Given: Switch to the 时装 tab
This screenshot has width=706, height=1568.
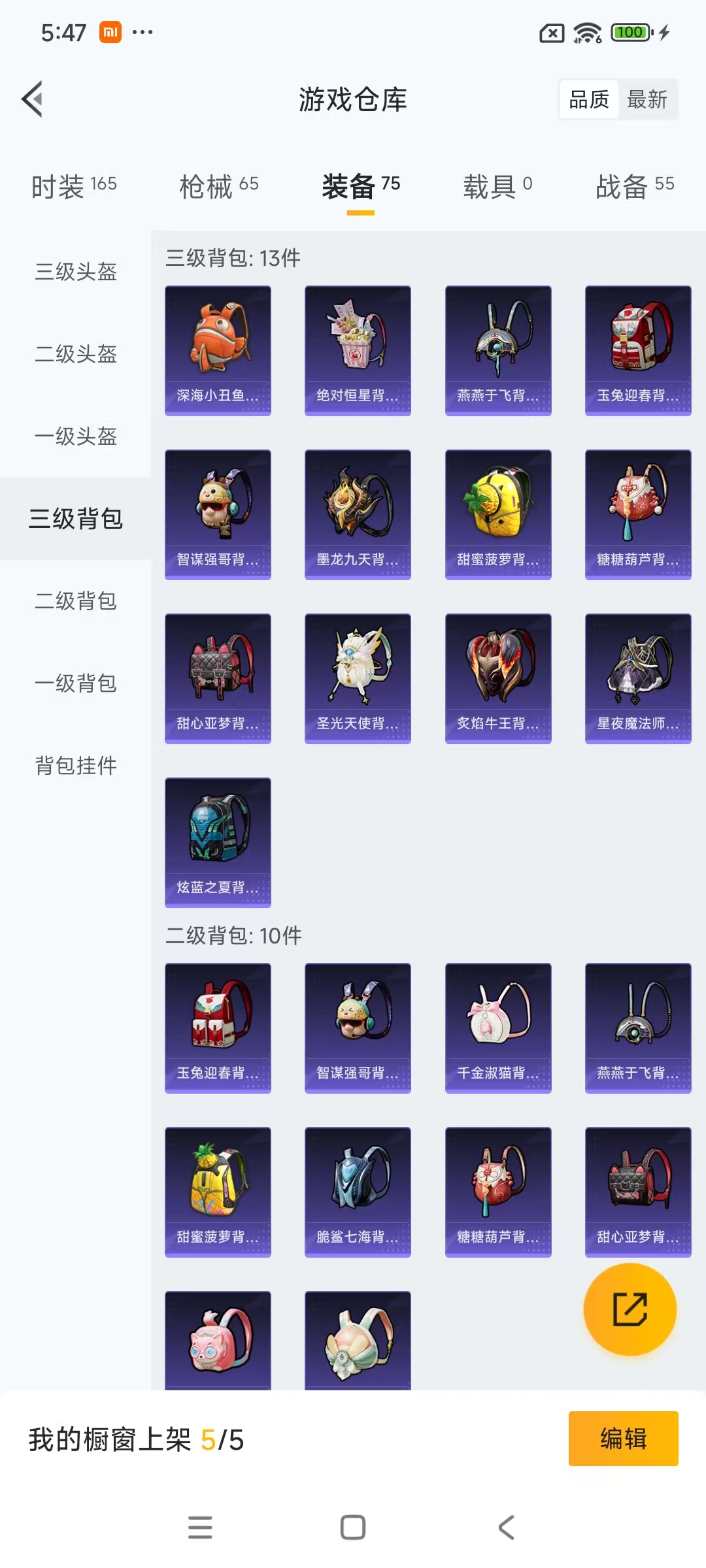Looking at the screenshot, I should pos(74,186).
